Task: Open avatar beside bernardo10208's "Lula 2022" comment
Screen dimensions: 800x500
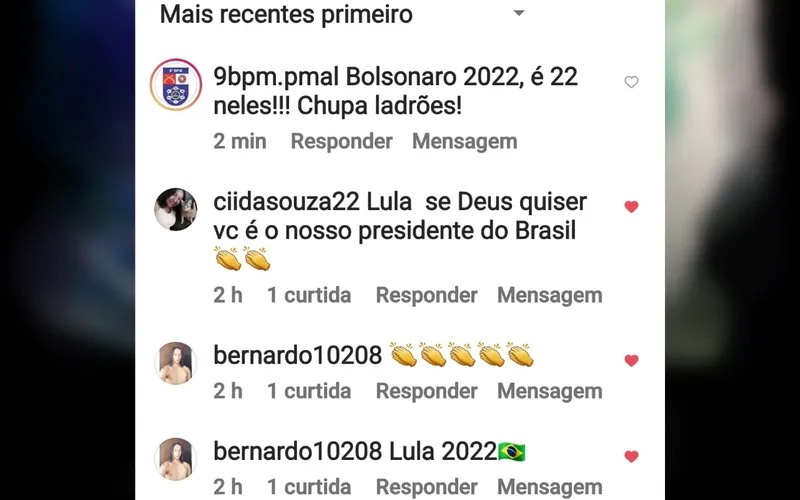Action: [176, 458]
